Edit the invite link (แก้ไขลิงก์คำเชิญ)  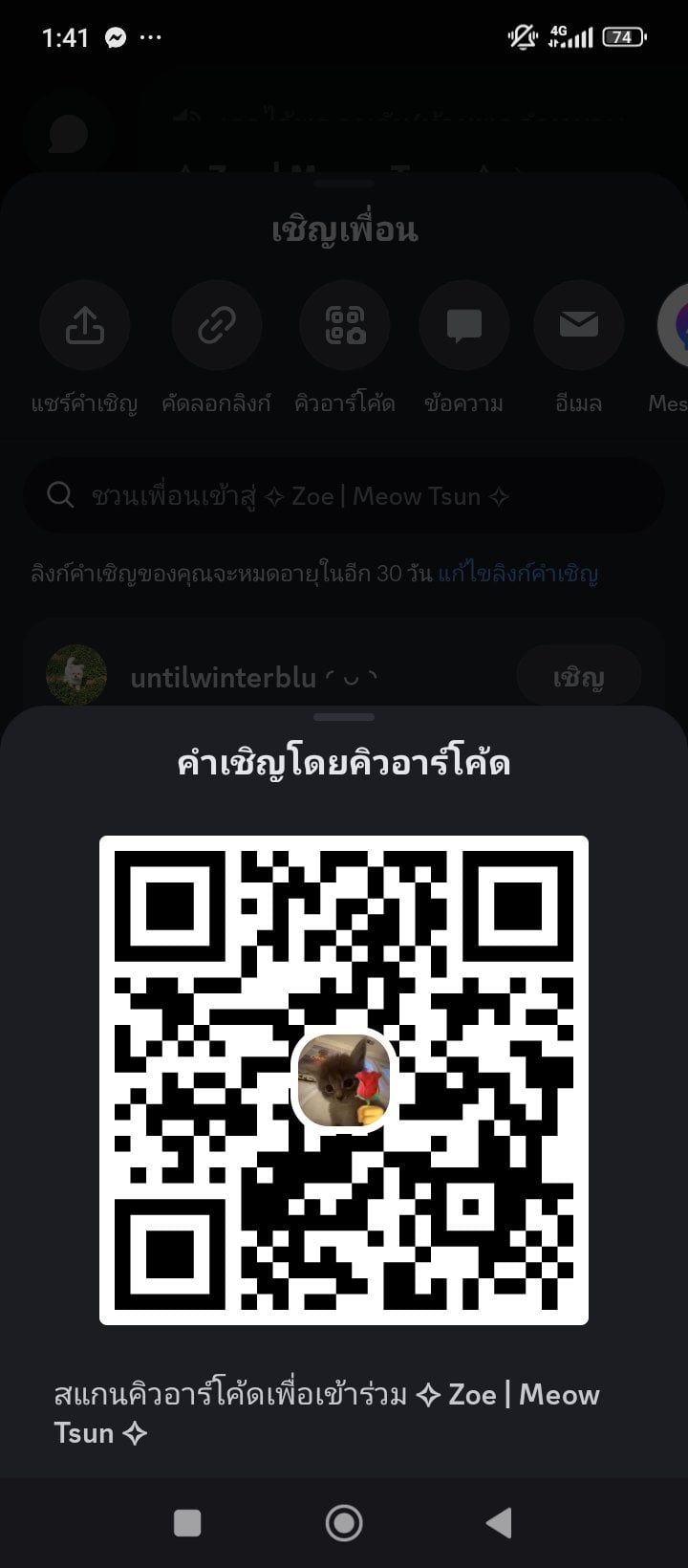pos(518,574)
